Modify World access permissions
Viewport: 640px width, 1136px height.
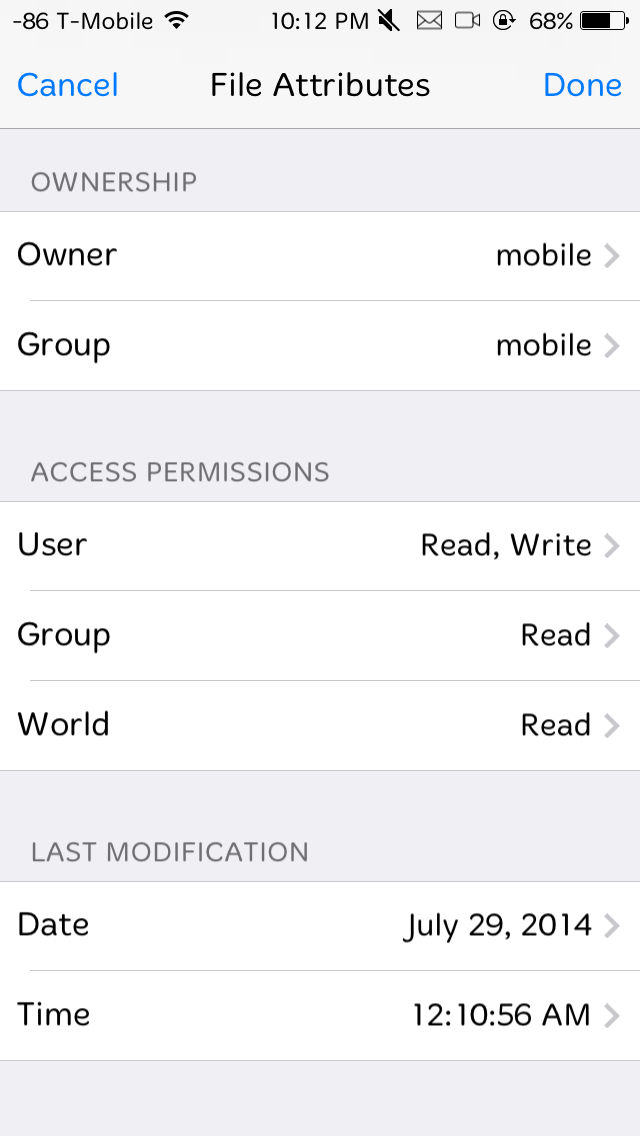(320, 725)
